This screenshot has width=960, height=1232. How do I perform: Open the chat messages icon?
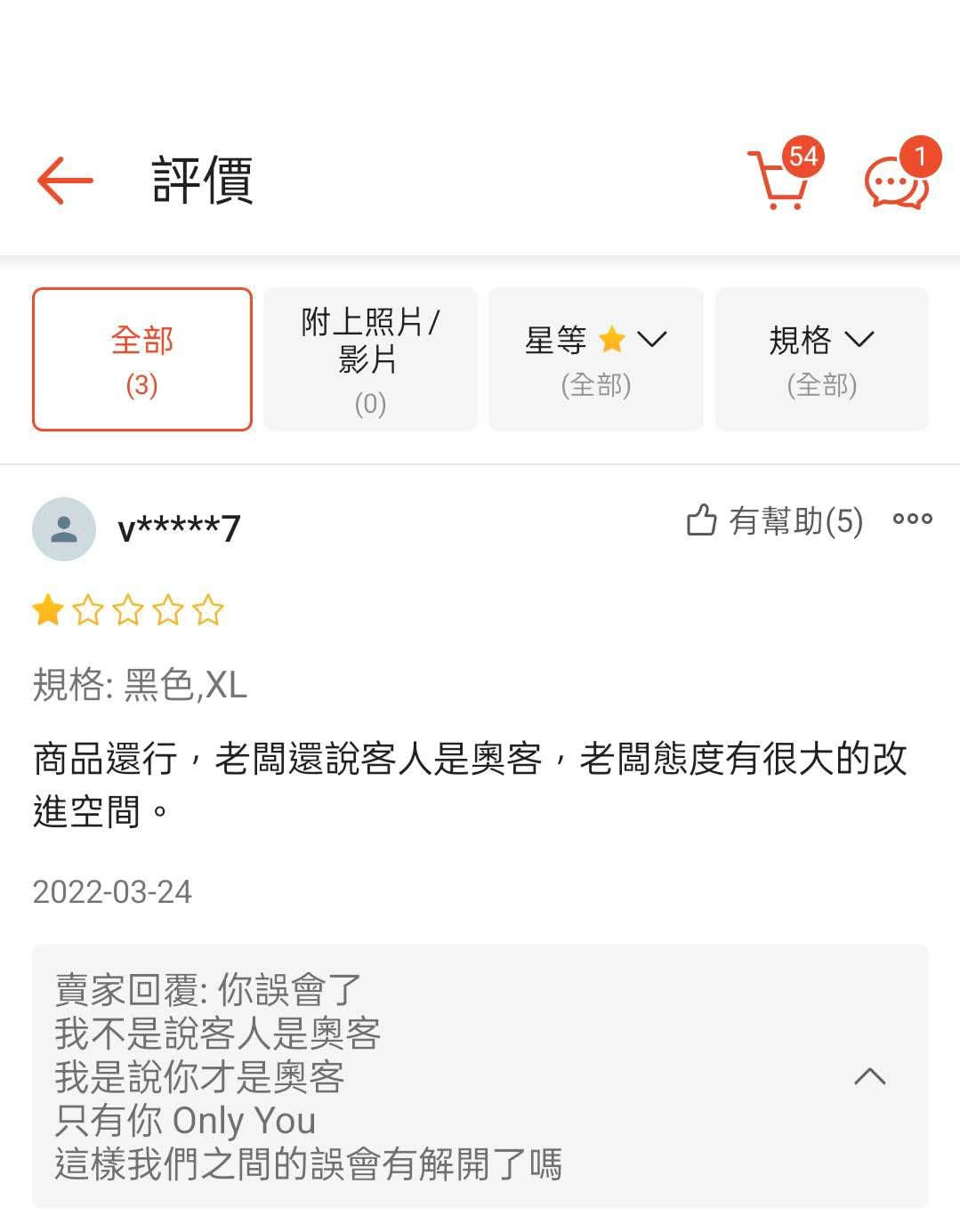pyautogui.click(x=895, y=182)
